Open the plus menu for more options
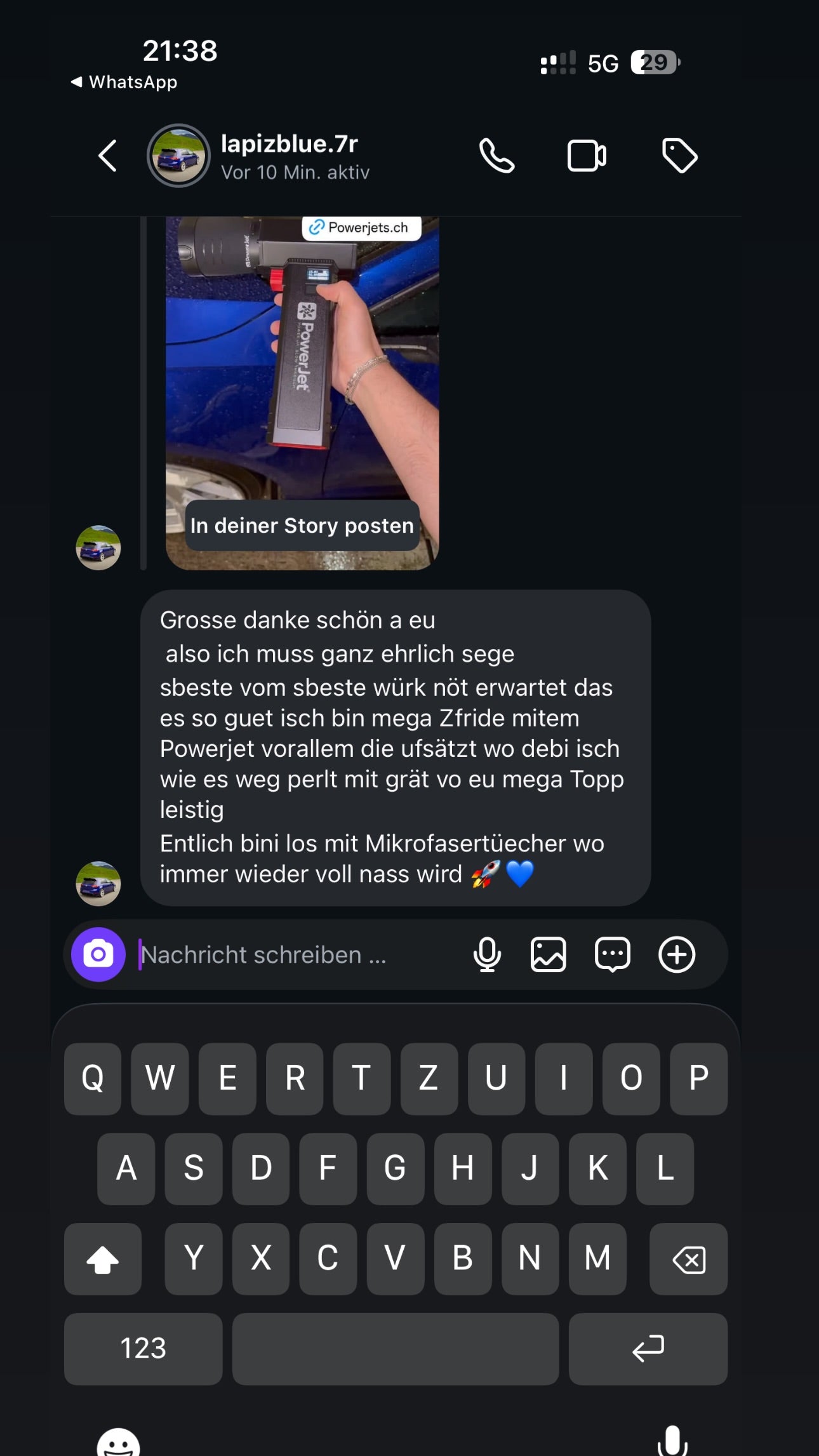Screen dimensions: 819x1456 (677, 954)
